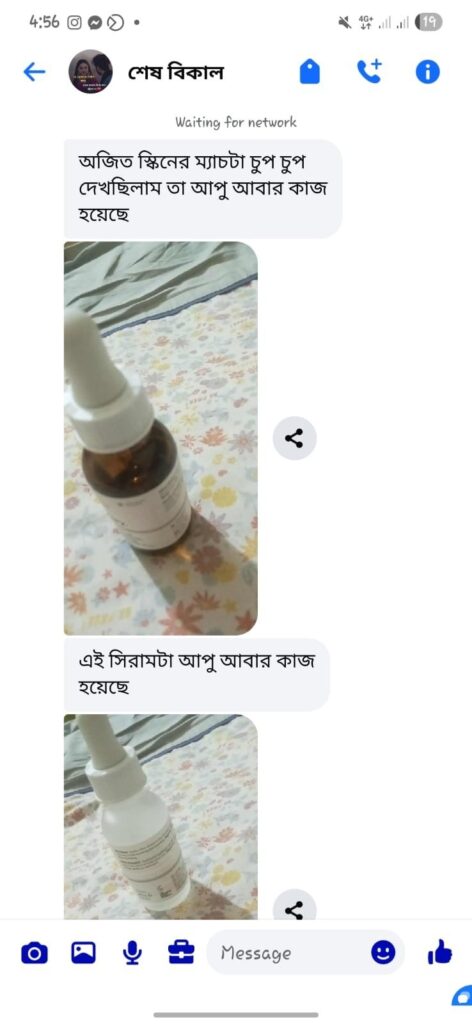Send a thumbs-up like
The image size is (472, 1024).
pyautogui.click(x=439, y=953)
